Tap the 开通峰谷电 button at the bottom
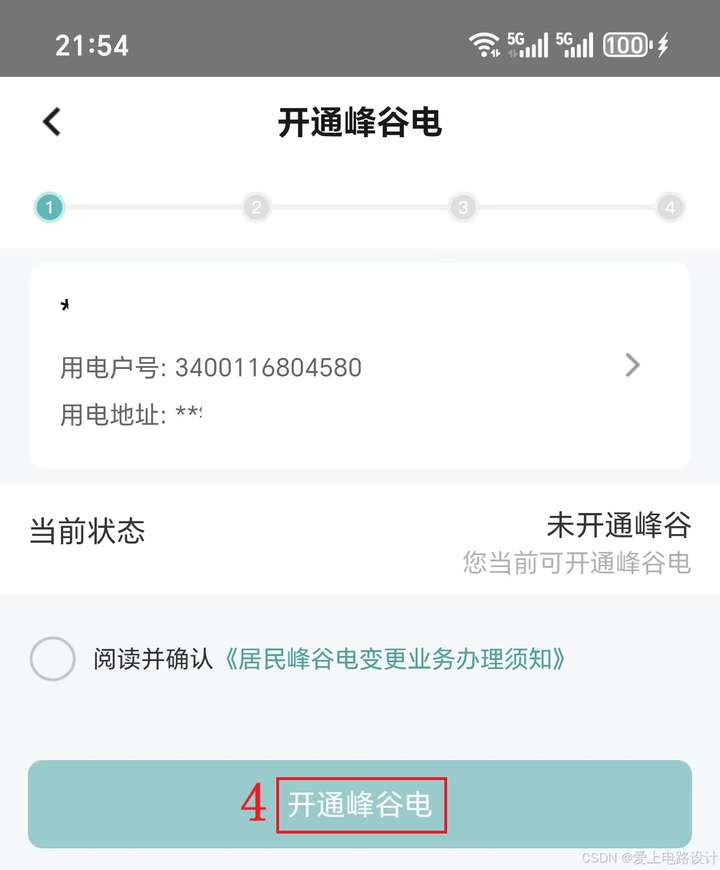 tap(360, 804)
